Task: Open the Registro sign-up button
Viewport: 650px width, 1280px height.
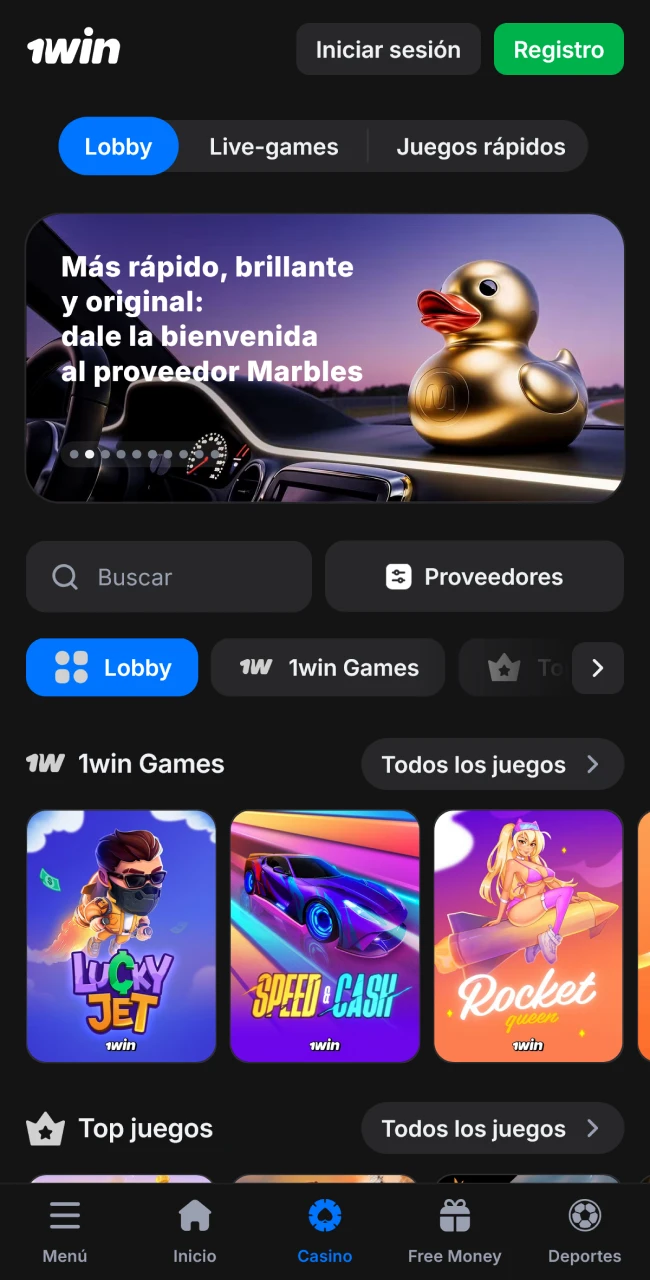Action: coord(558,50)
